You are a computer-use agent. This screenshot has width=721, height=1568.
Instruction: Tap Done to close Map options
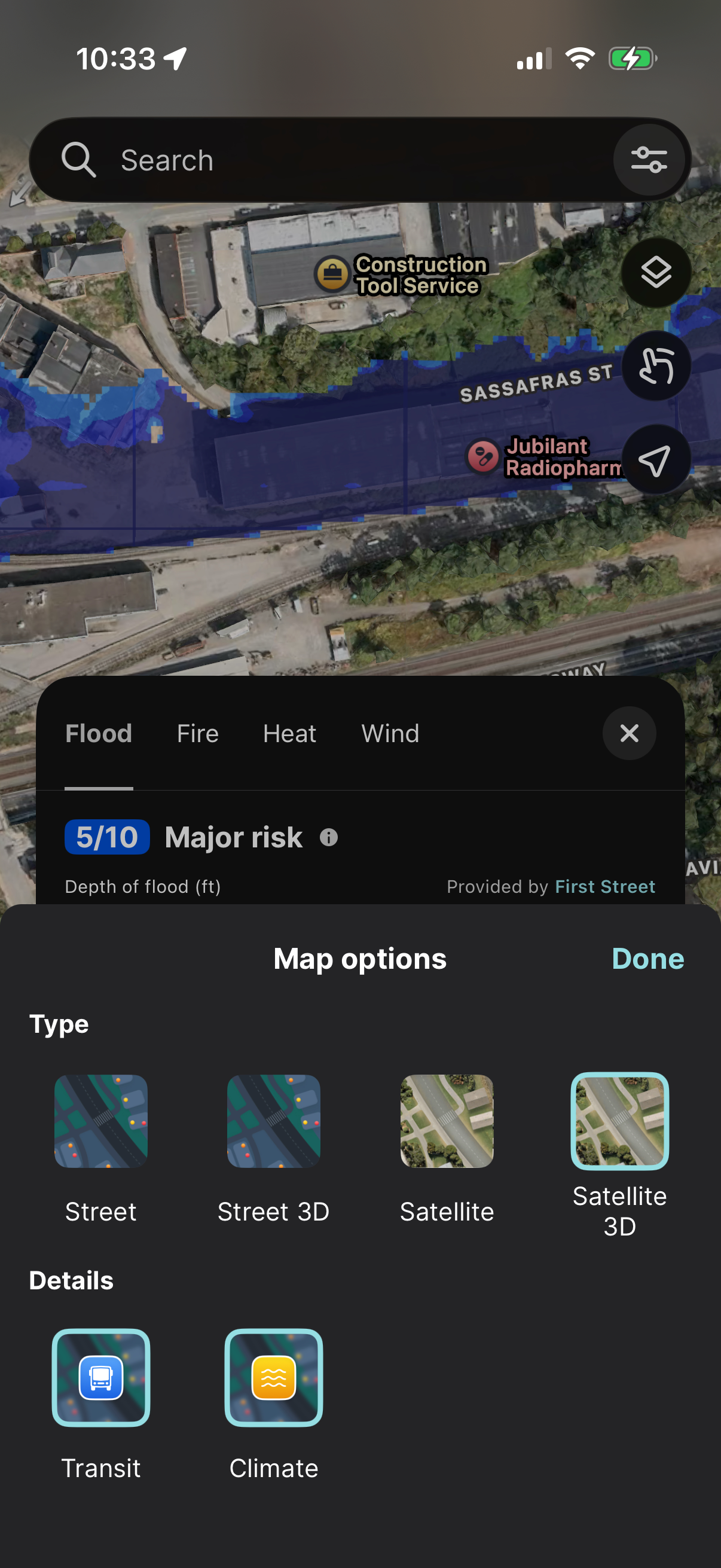coord(647,958)
